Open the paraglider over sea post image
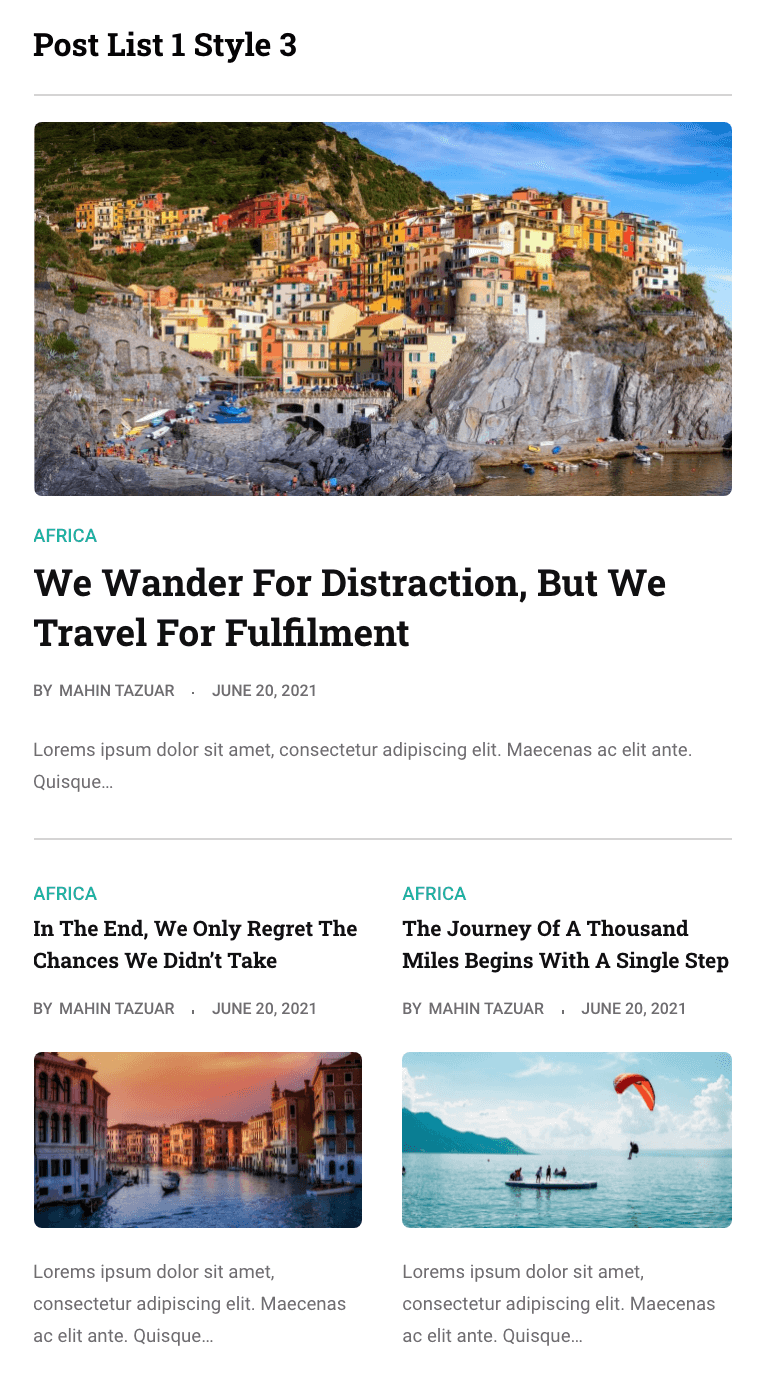Image resolution: width=766 pixels, height=1376 pixels. click(x=567, y=1140)
